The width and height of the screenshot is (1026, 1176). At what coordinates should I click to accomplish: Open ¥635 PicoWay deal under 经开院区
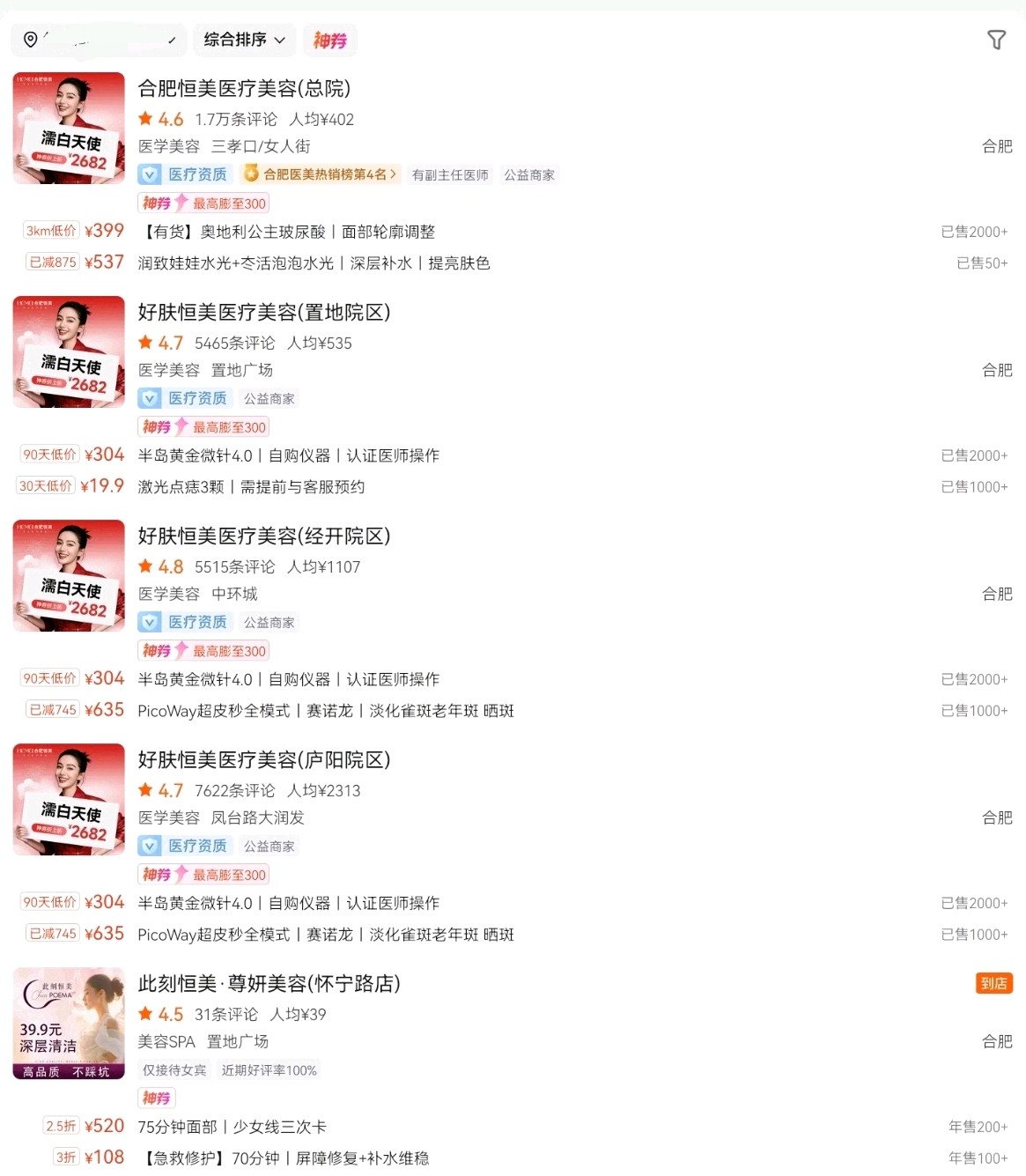click(x=325, y=710)
